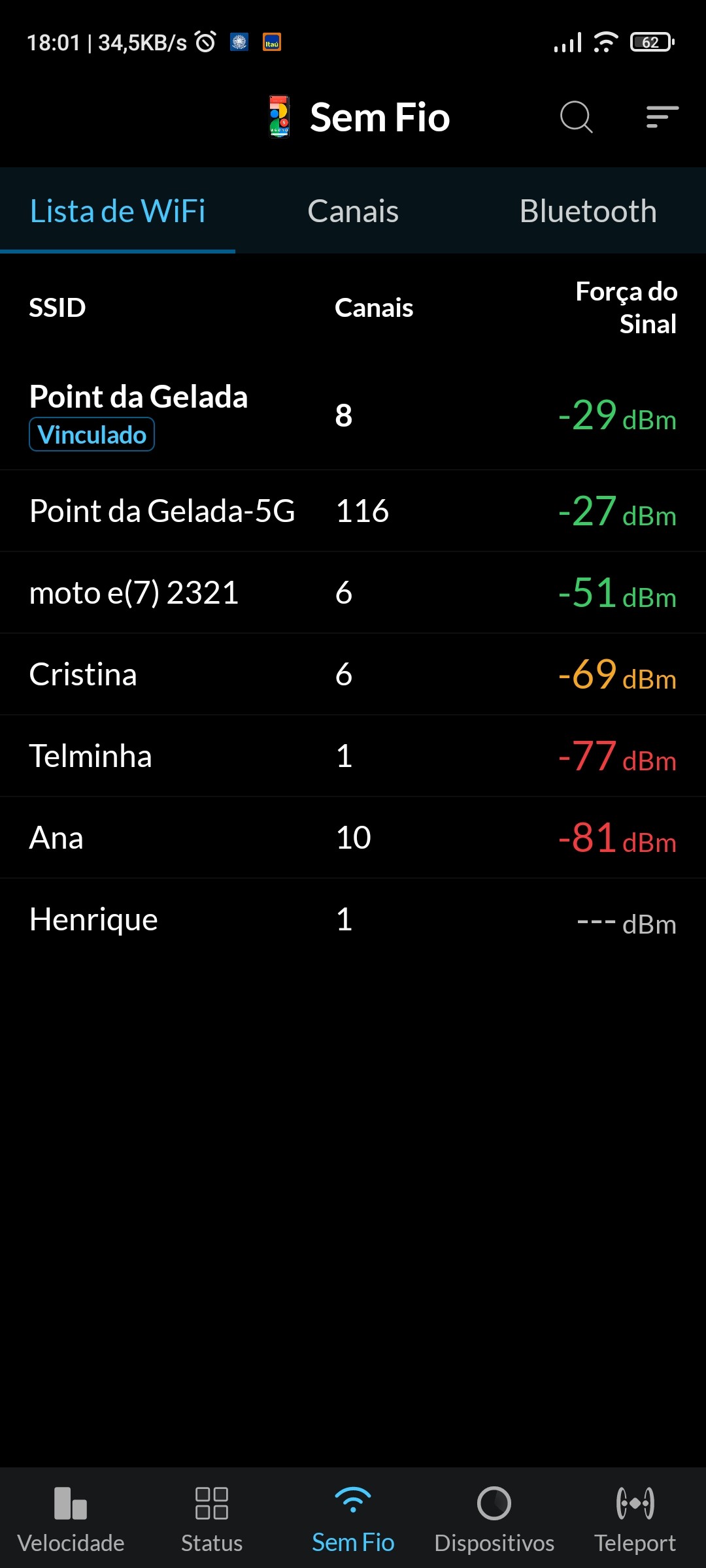Select the Sem Fio bottom tab
706x1568 pixels.
pyautogui.click(x=353, y=1517)
